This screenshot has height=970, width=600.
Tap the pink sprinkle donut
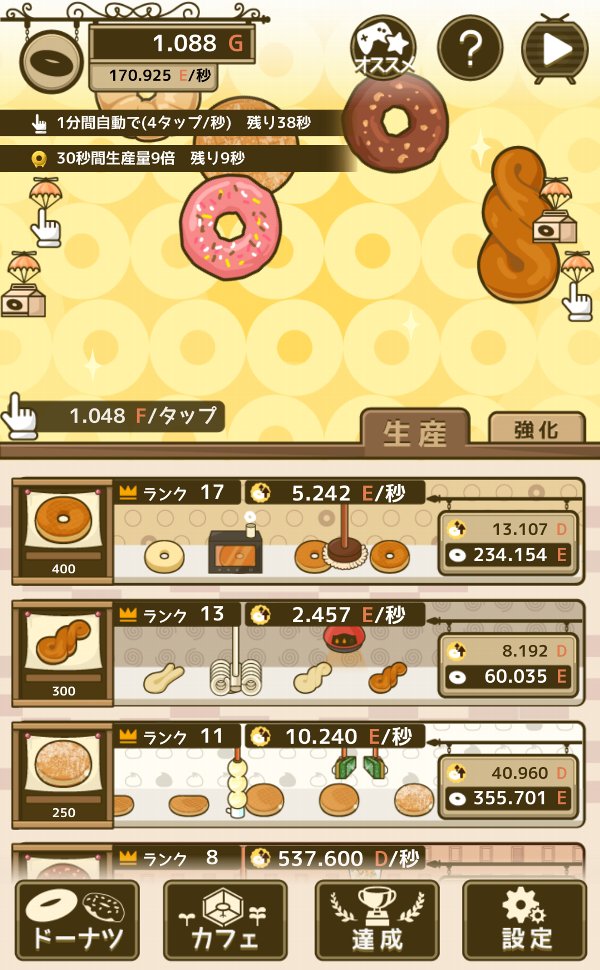[x=230, y=224]
